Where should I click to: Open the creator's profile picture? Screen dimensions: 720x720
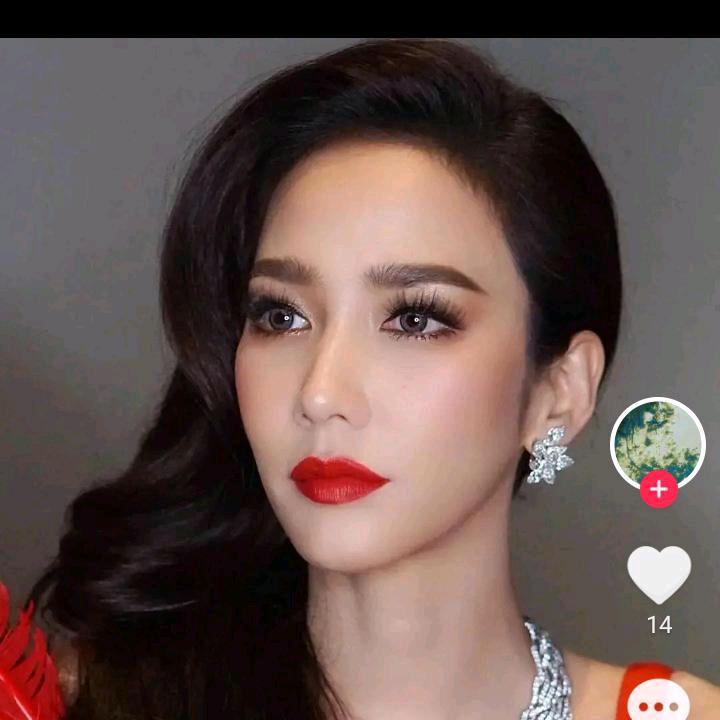click(657, 442)
